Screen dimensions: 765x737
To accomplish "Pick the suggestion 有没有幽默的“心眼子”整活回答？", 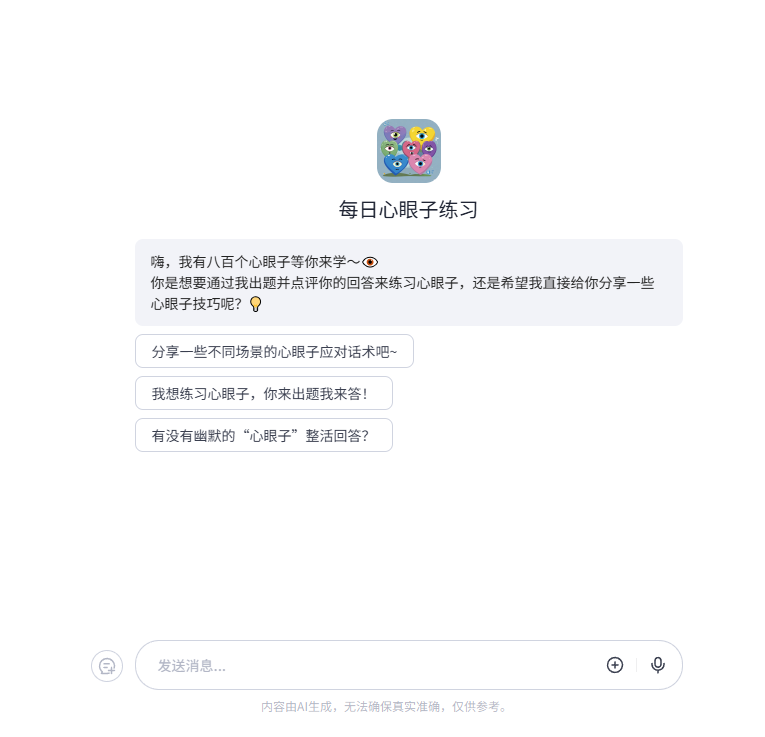I will click(263, 435).
